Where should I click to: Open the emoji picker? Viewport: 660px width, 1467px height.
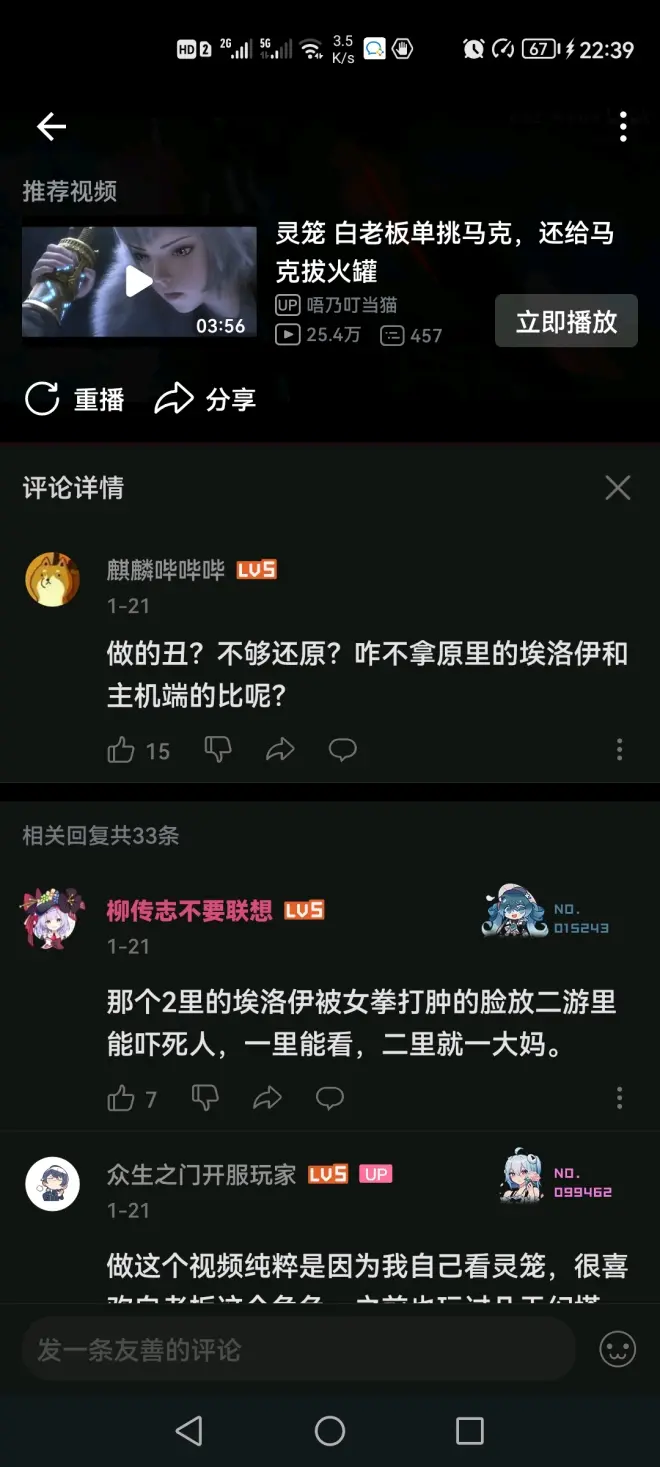(617, 1350)
